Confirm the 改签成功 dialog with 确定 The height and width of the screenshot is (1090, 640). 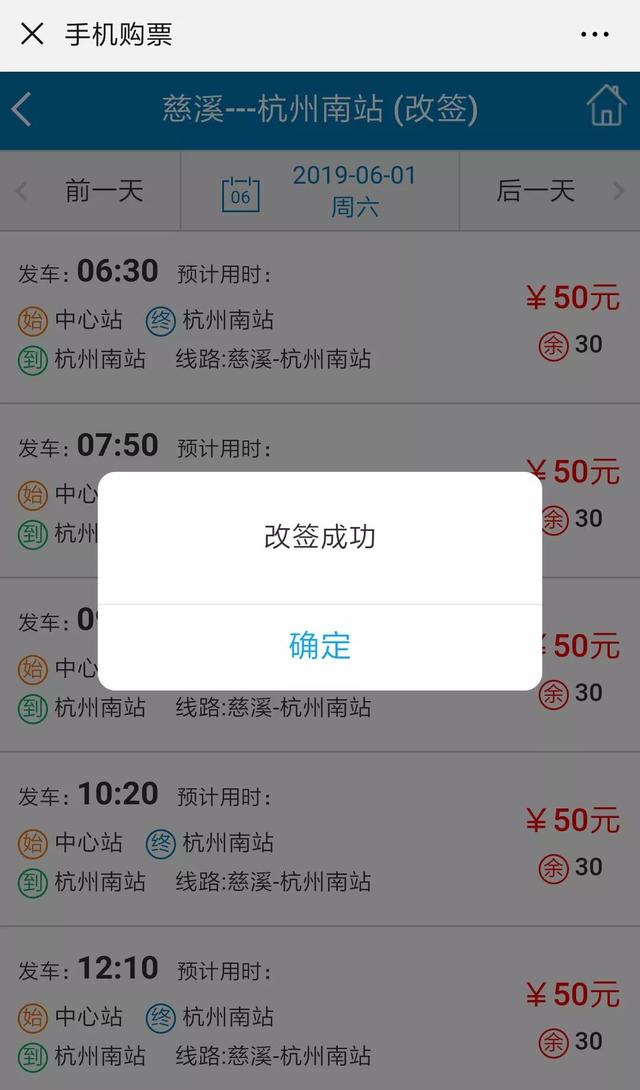(320, 646)
